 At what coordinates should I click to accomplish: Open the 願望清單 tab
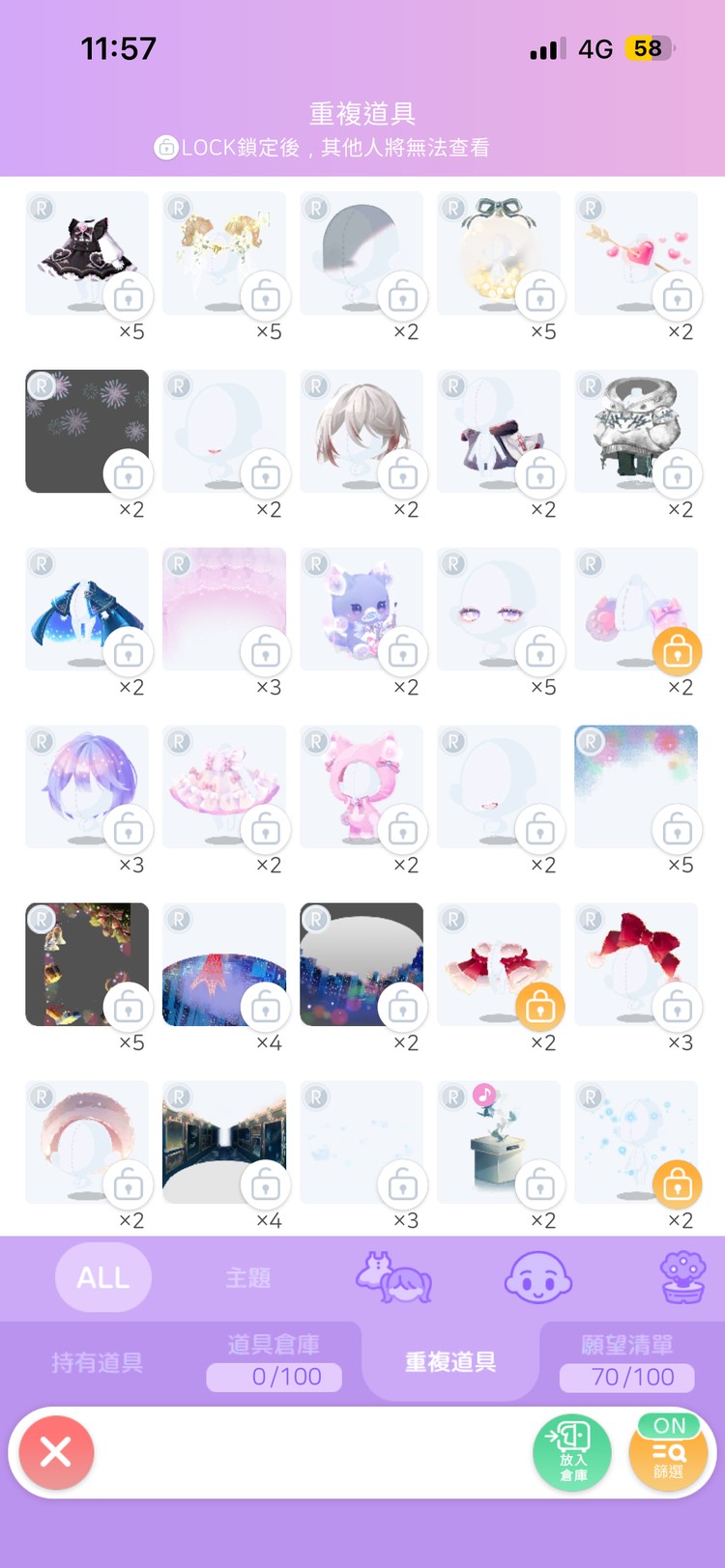pyautogui.click(x=626, y=1360)
